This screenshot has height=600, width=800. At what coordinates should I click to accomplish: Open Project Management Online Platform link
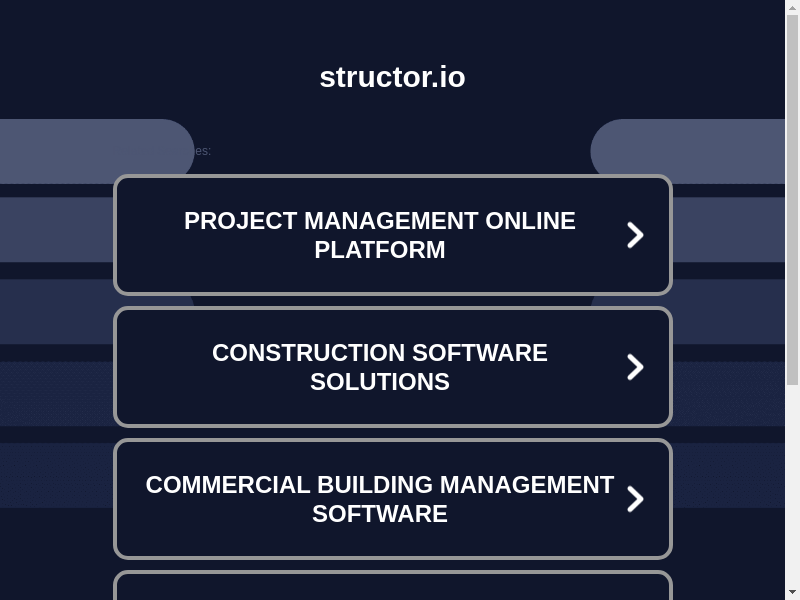pyautogui.click(x=392, y=235)
